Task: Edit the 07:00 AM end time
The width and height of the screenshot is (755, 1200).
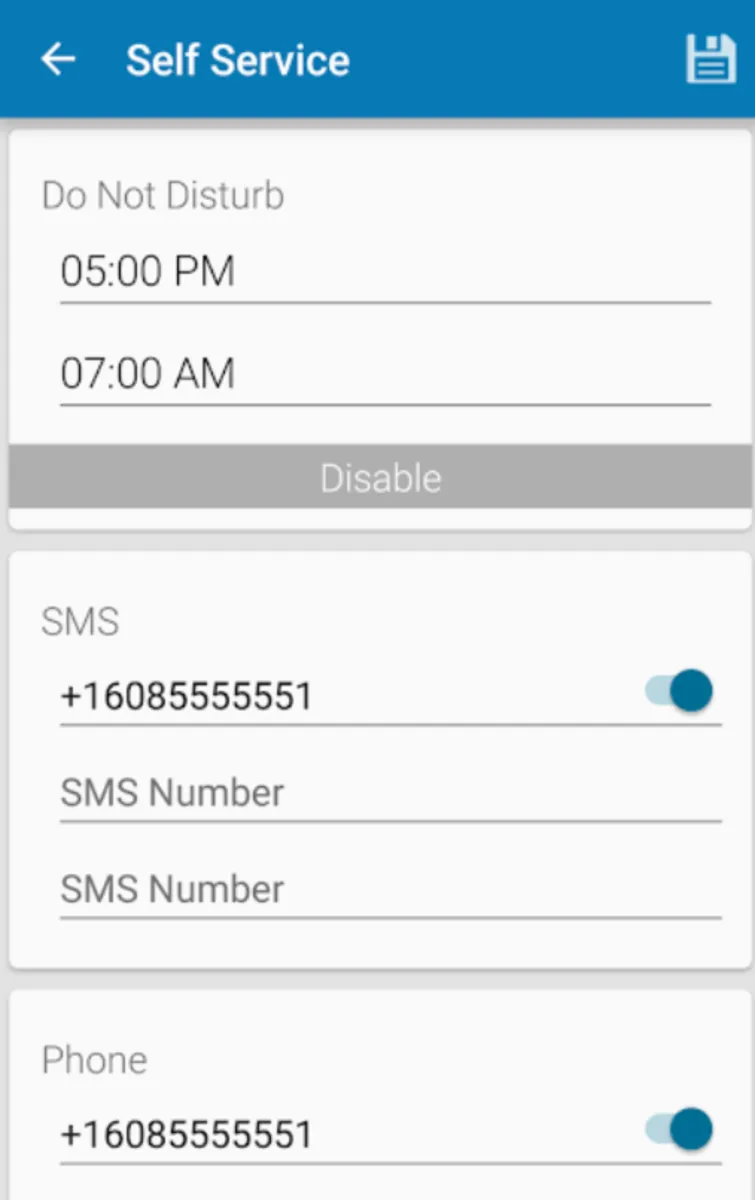Action: click(x=385, y=374)
